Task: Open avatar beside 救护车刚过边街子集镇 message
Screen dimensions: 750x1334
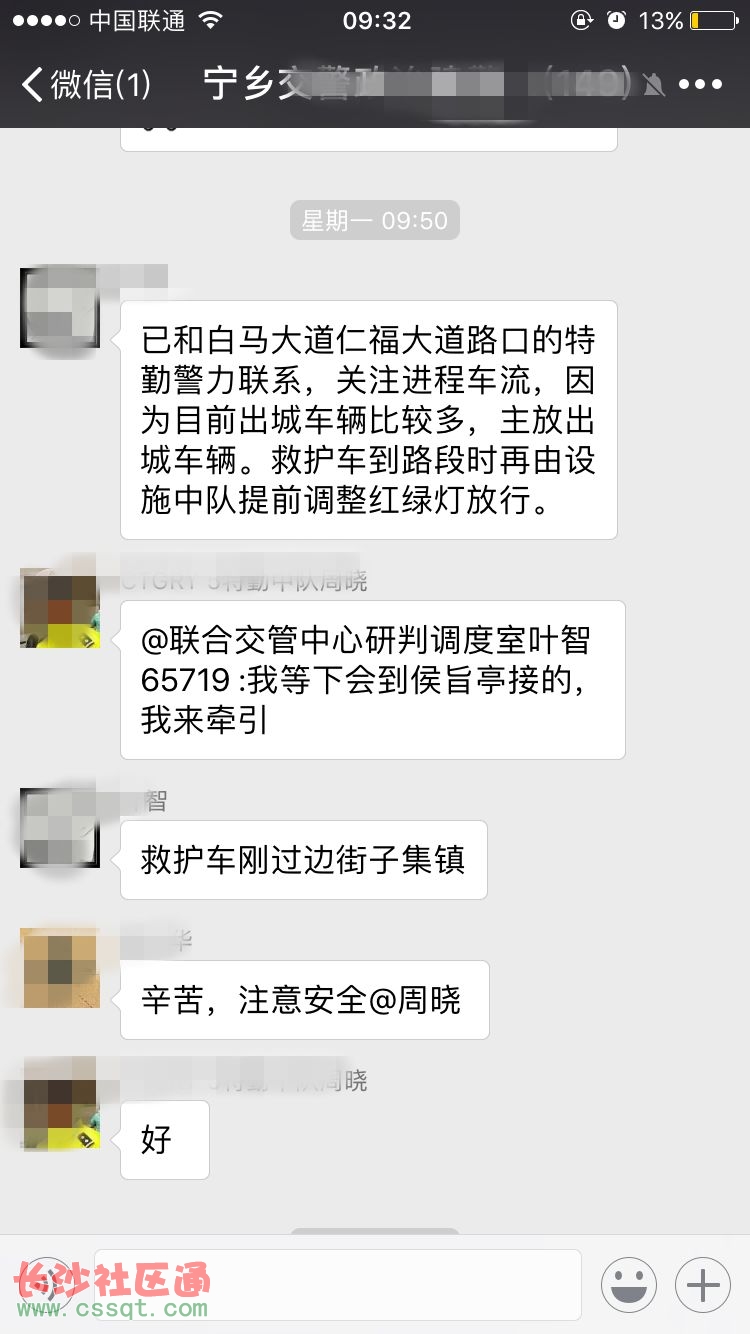Action: point(60,827)
